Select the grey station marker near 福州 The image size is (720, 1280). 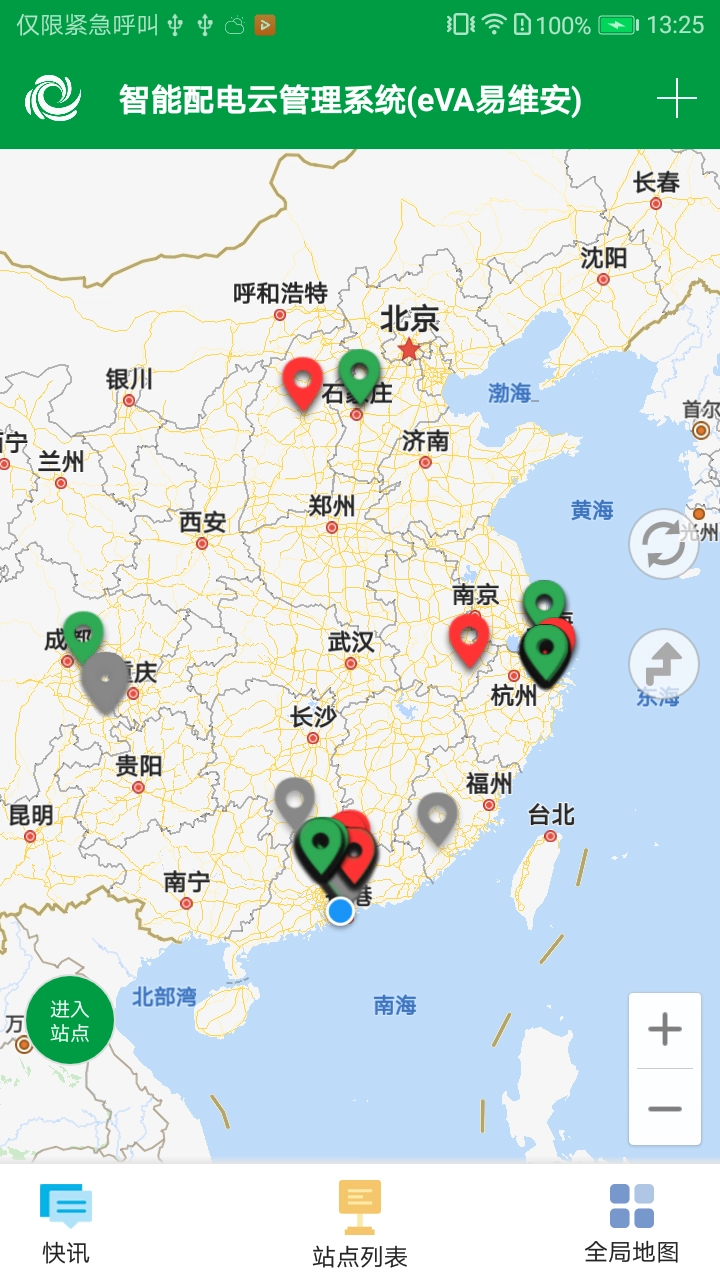point(437,815)
